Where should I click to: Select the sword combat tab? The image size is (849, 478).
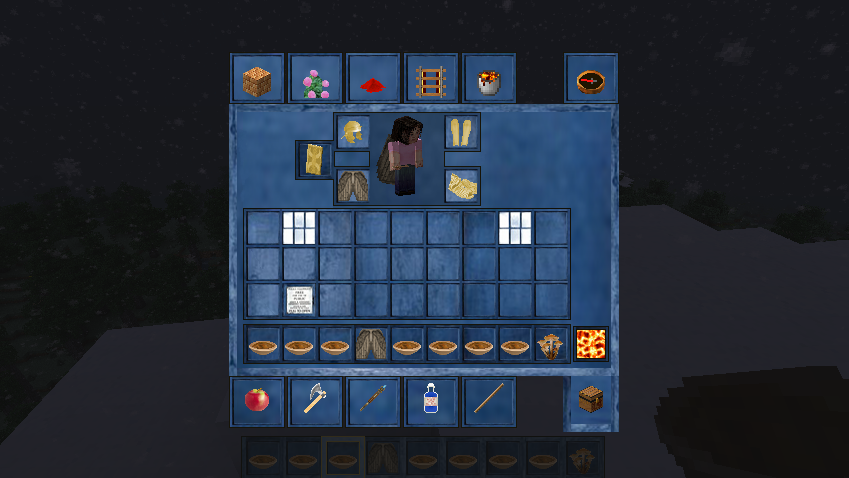373,400
